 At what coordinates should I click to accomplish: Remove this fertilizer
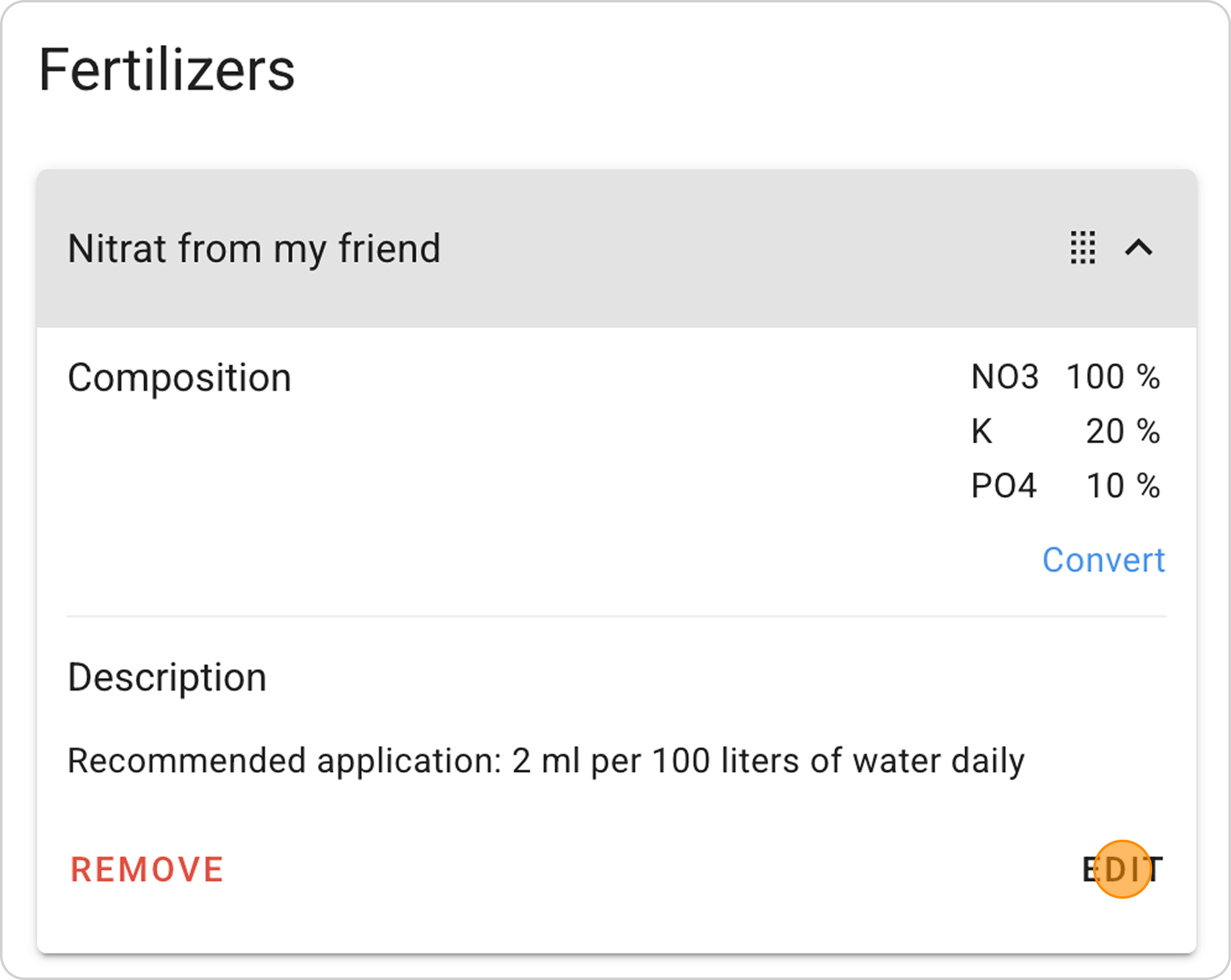coord(147,869)
